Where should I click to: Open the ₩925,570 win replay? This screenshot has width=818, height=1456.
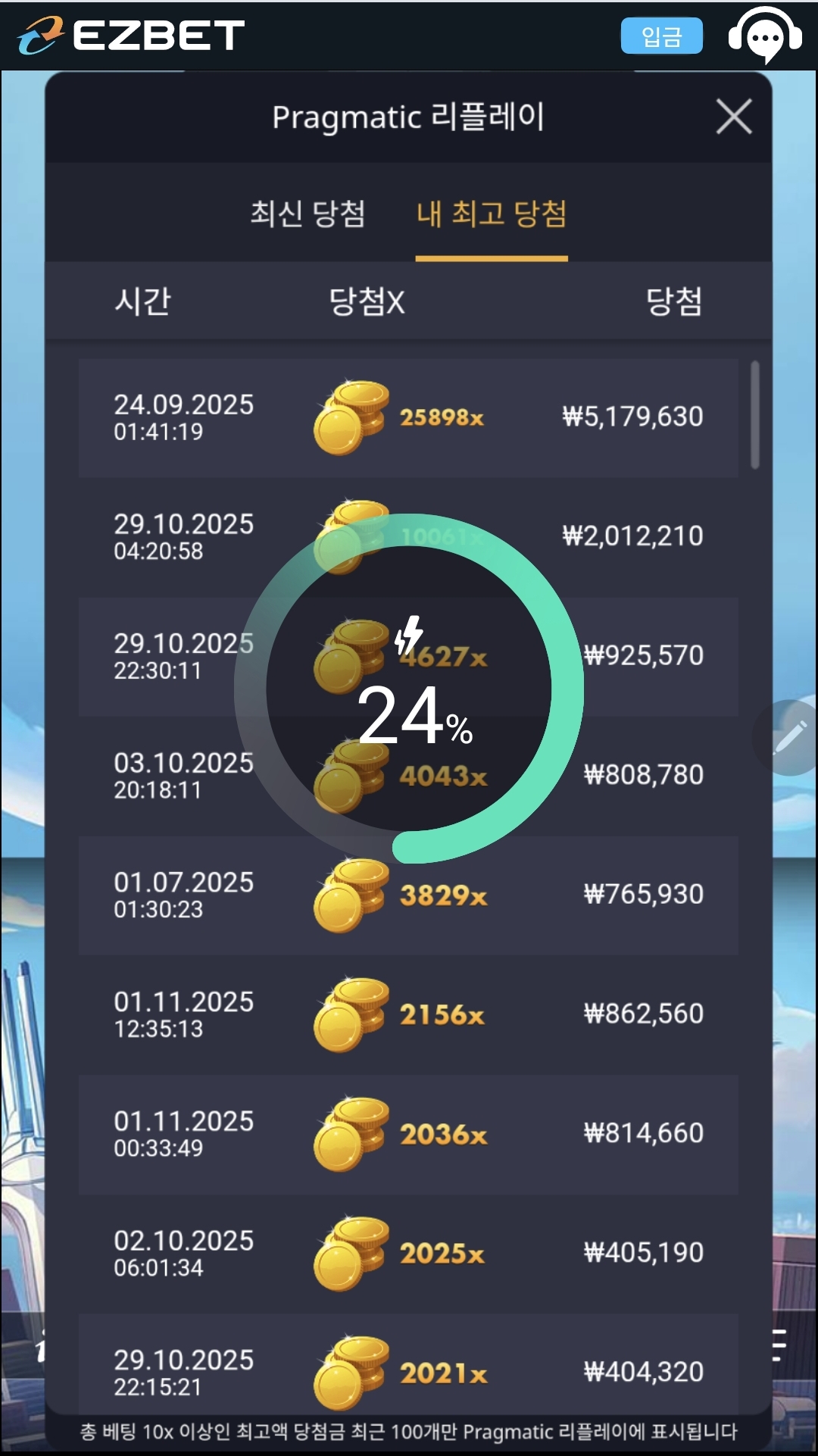[644, 655]
